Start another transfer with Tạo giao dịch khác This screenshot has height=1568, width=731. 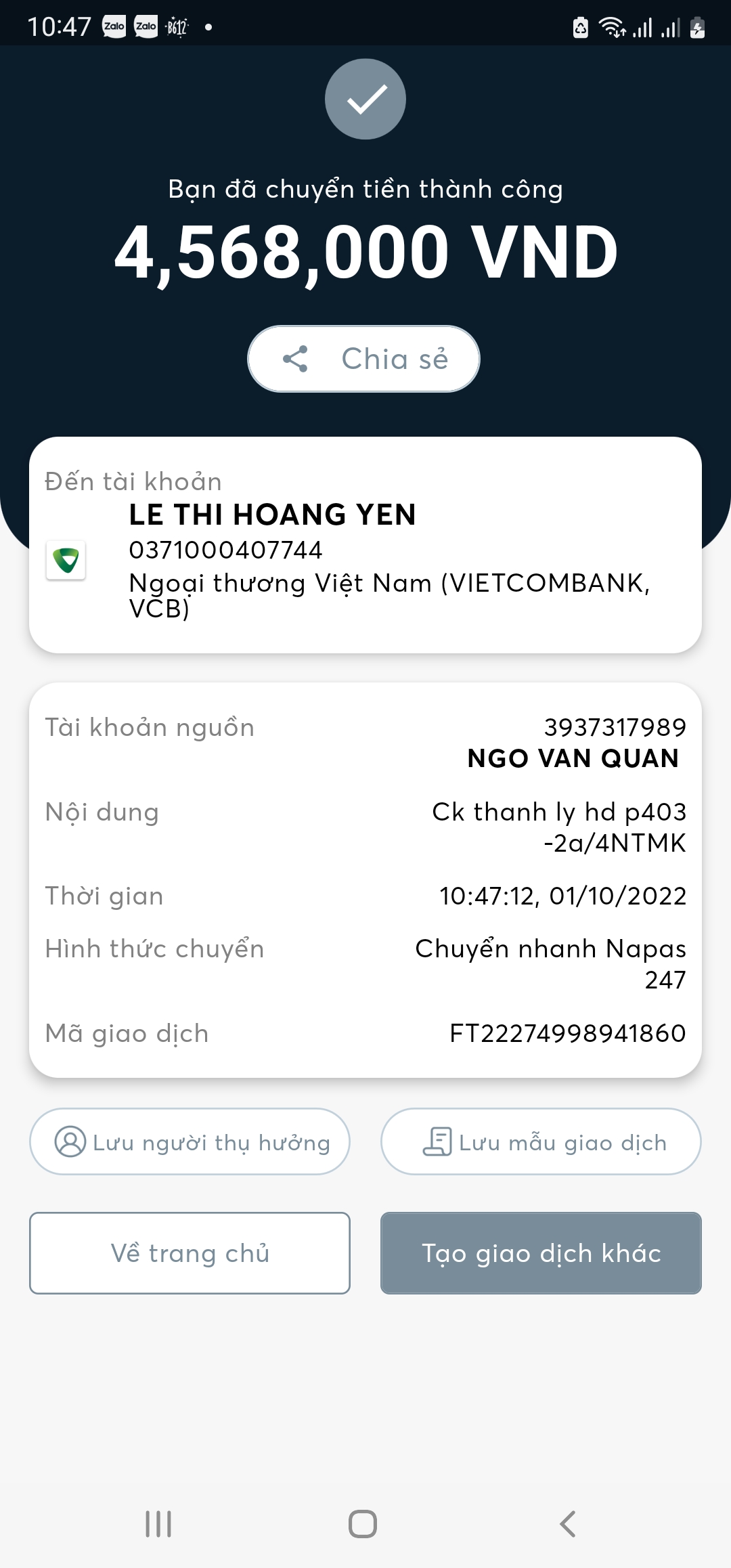click(541, 1253)
